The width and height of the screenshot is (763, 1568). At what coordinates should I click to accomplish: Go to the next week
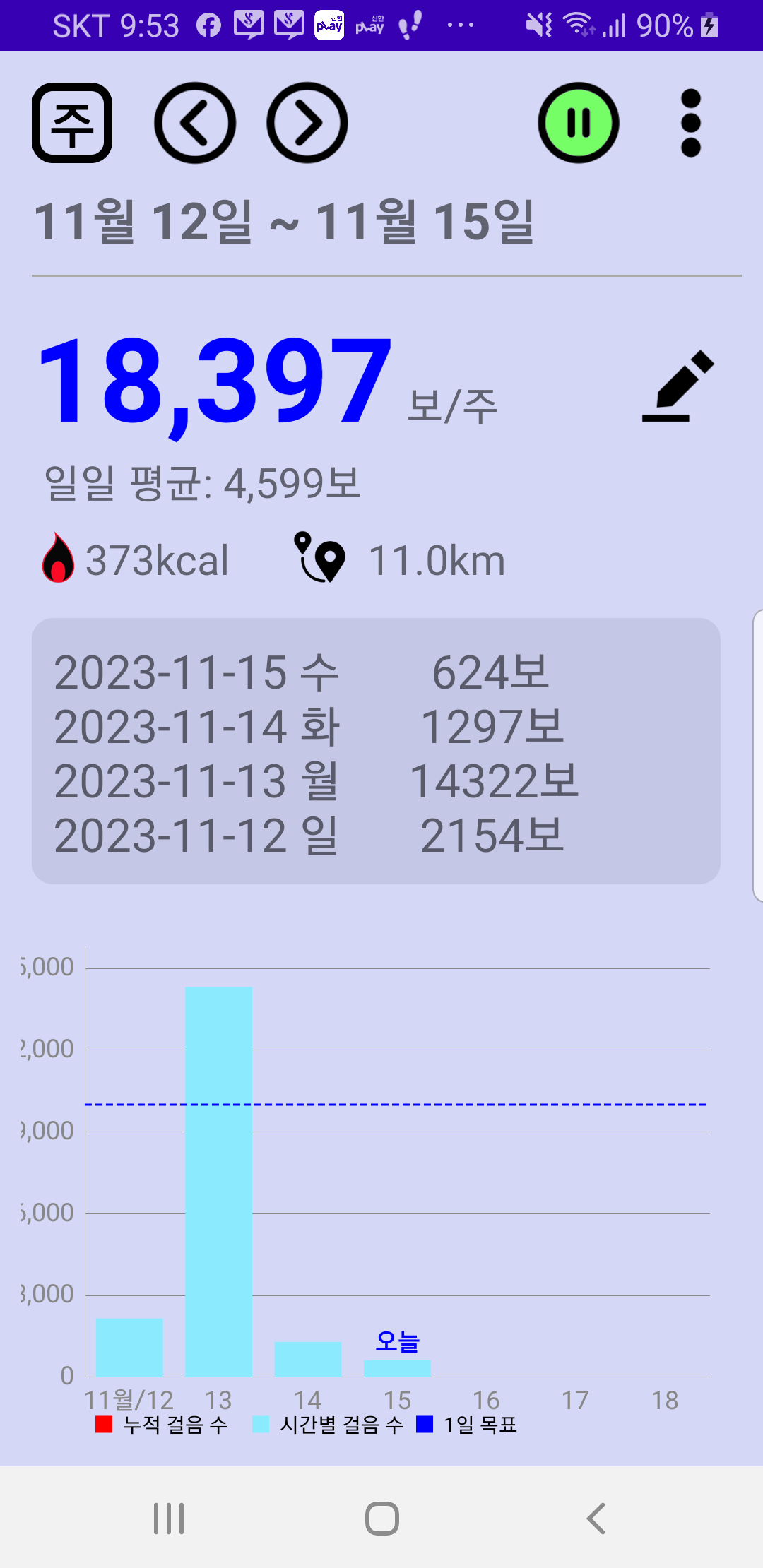pyautogui.click(x=307, y=123)
